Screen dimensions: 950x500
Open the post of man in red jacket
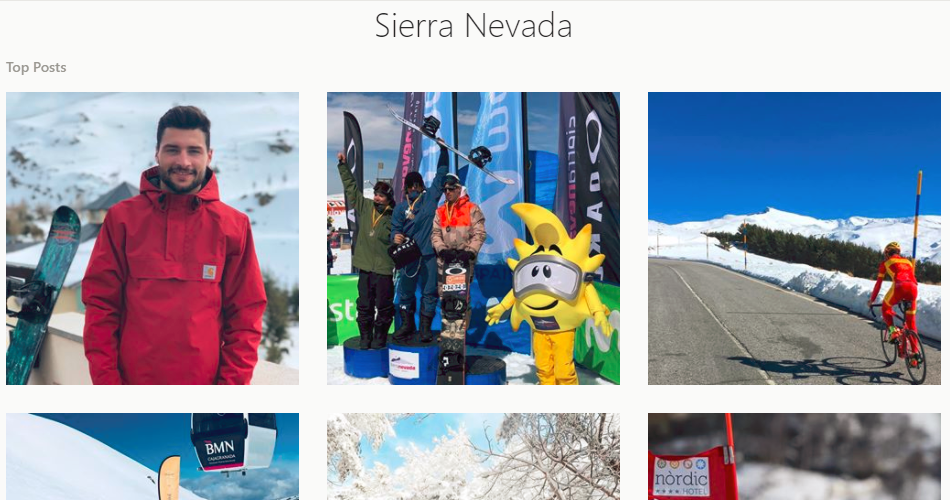tap(152, 238)
